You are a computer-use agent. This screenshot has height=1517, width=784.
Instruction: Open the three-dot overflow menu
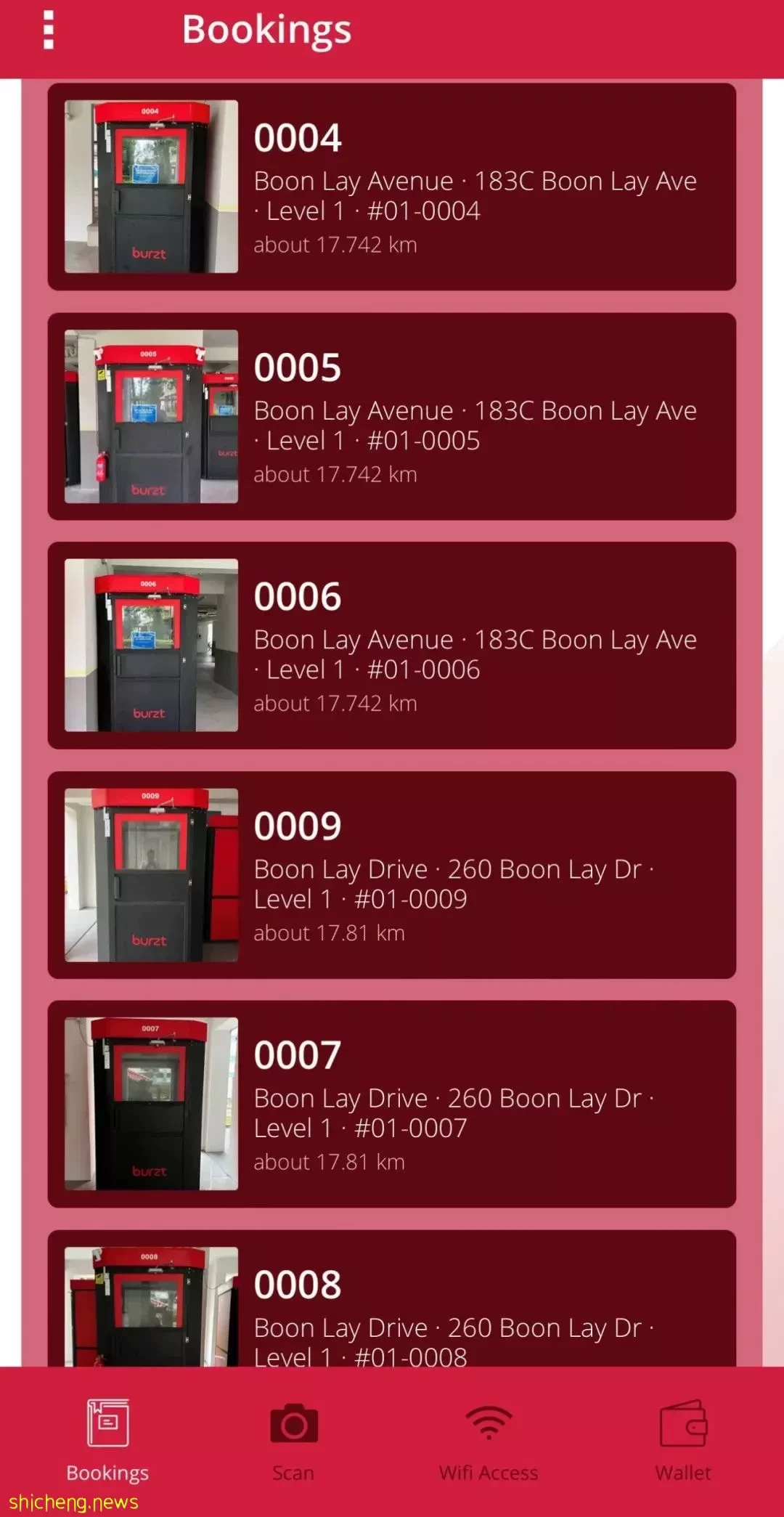pos(49,30)
